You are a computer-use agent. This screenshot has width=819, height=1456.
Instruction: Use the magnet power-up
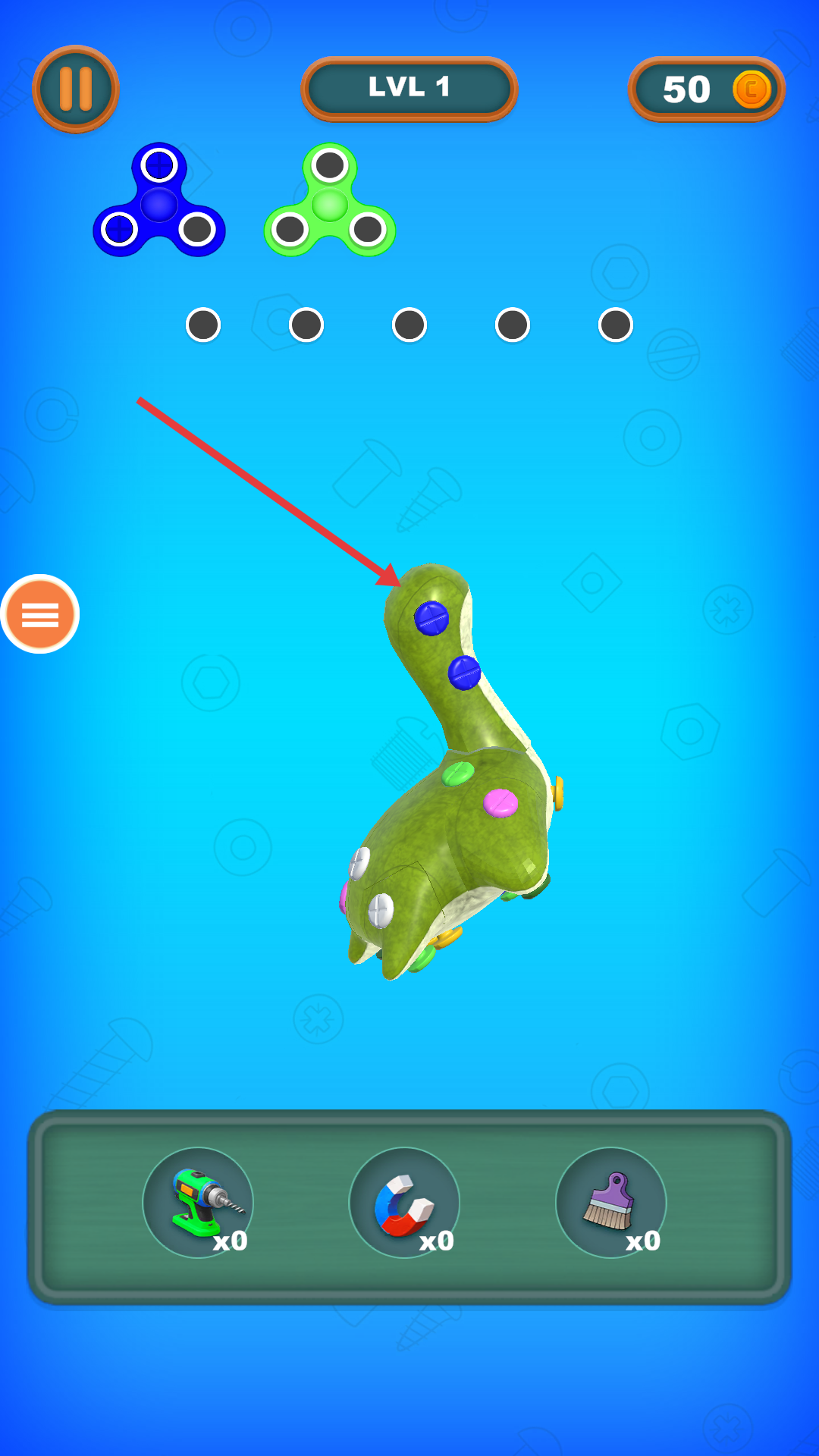coord(404,1203)
